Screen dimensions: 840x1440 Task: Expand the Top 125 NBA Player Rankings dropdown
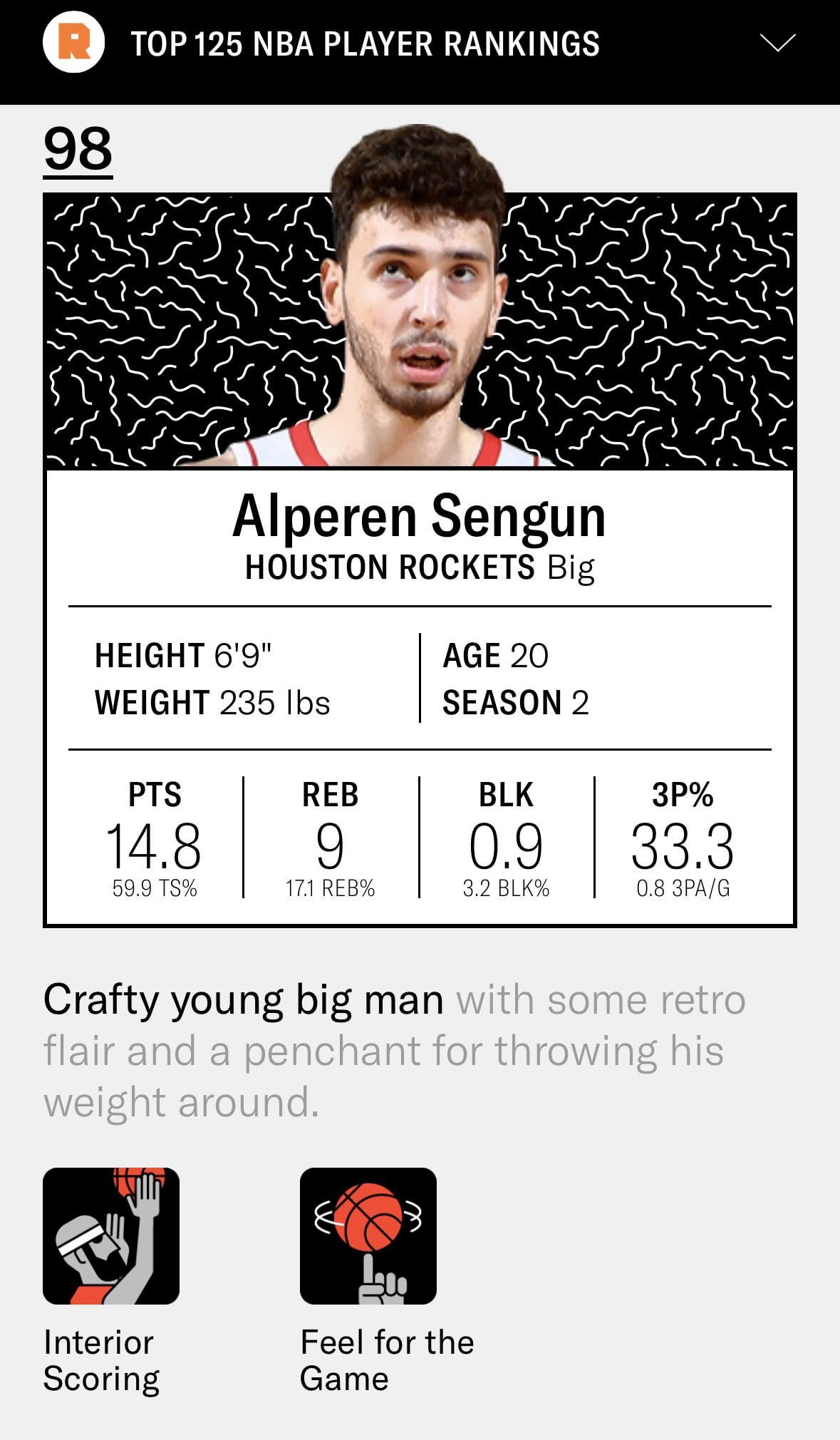click(777, 43)
